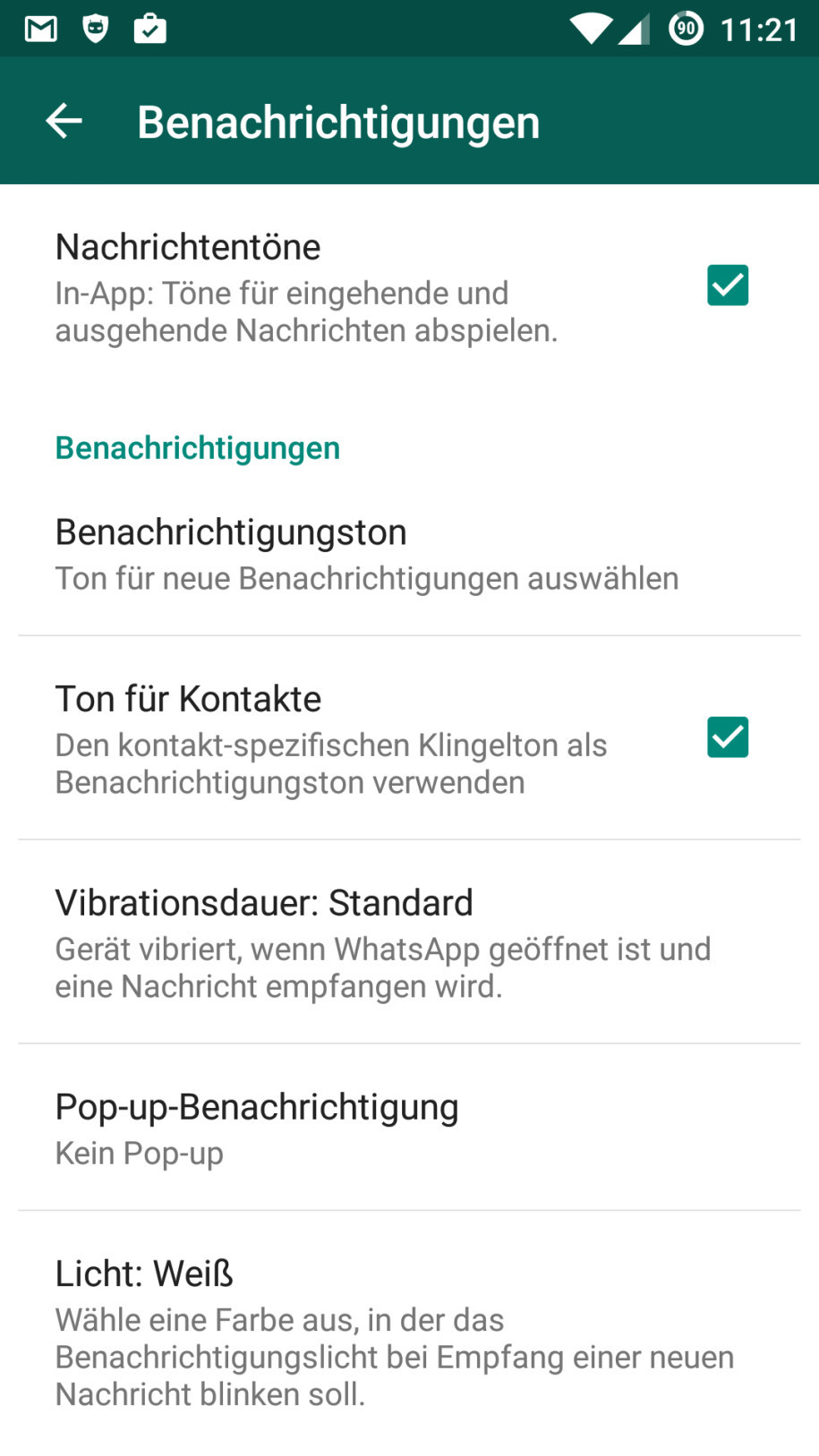Viewport: 819px width, 1456px height.
Task: Open Pop-up-Benachrichtigung settings
Action: point(409,1128)
